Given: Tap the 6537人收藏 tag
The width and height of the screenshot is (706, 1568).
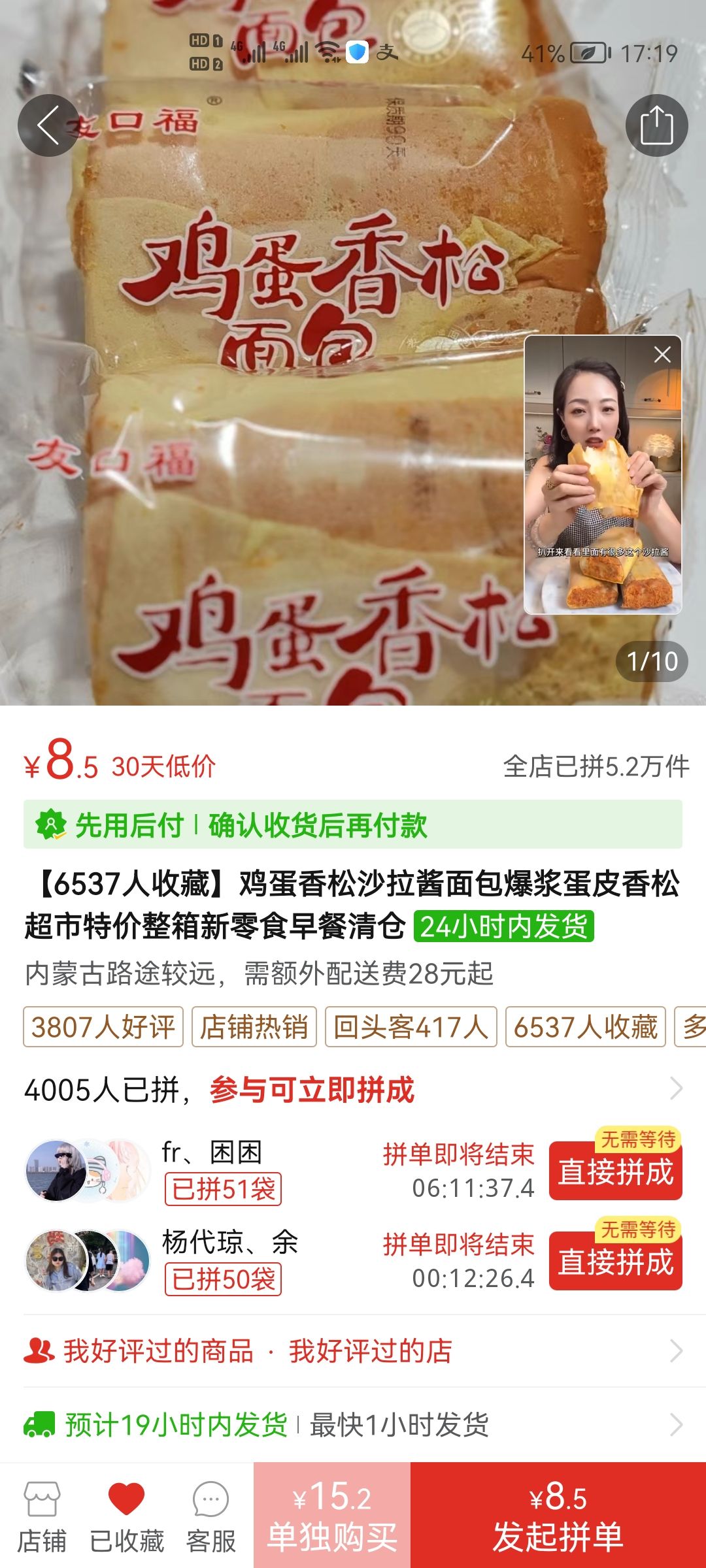Looking at the screenshot, I should [x=585, y=1027].
